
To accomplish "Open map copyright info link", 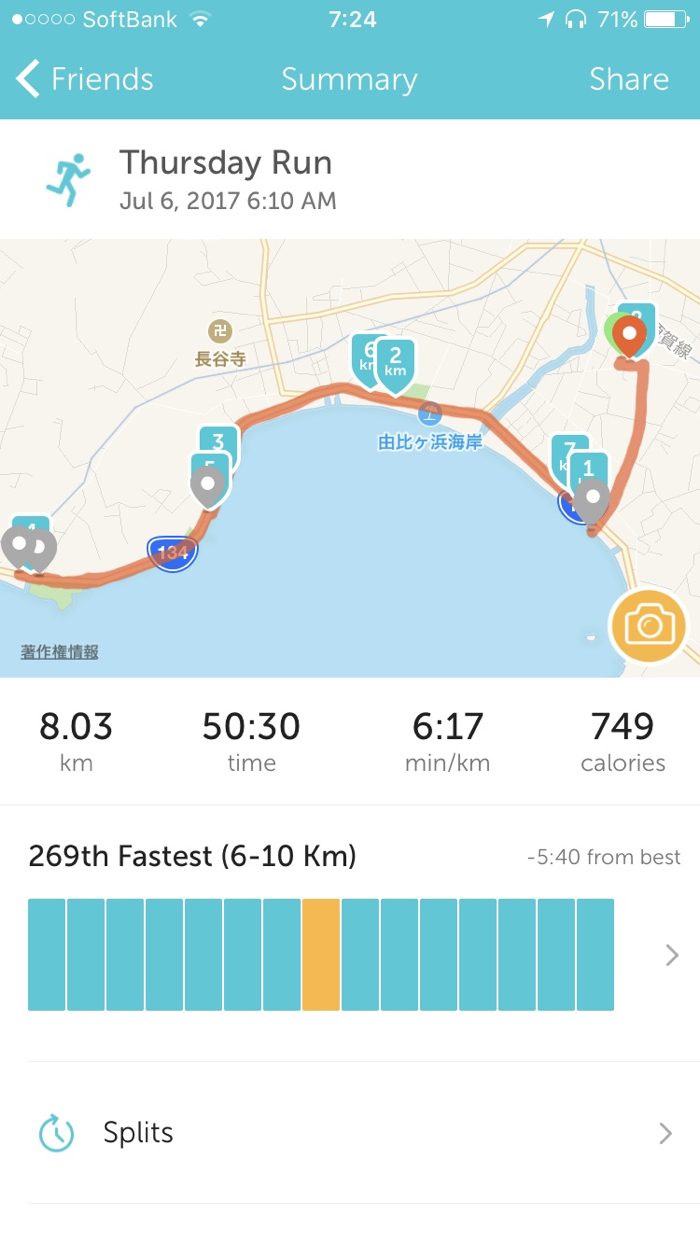I will click(x=60, y=652).
